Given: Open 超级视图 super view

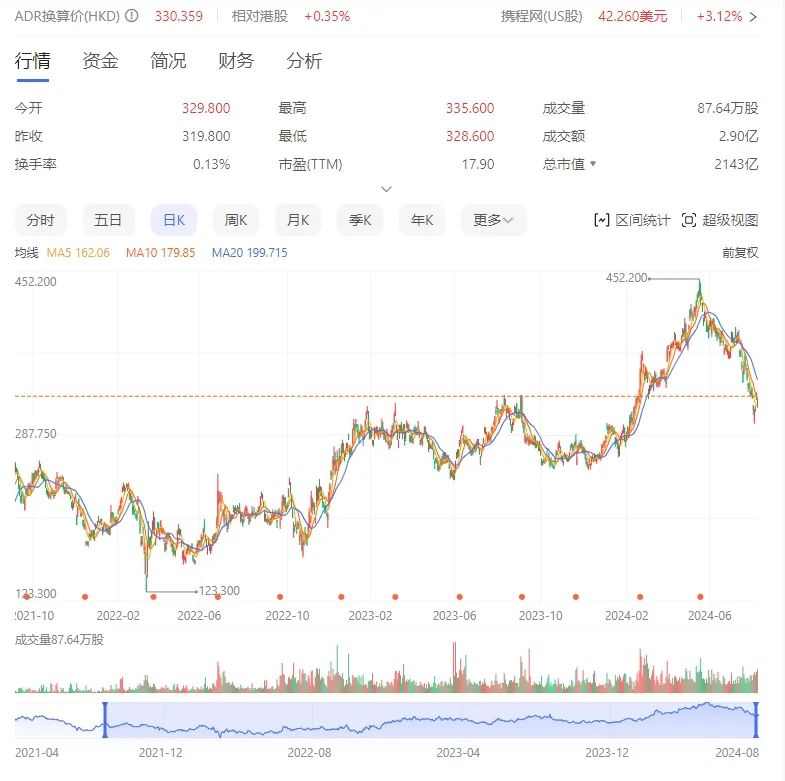Looking at the screenshot, I should coord(719,220).
